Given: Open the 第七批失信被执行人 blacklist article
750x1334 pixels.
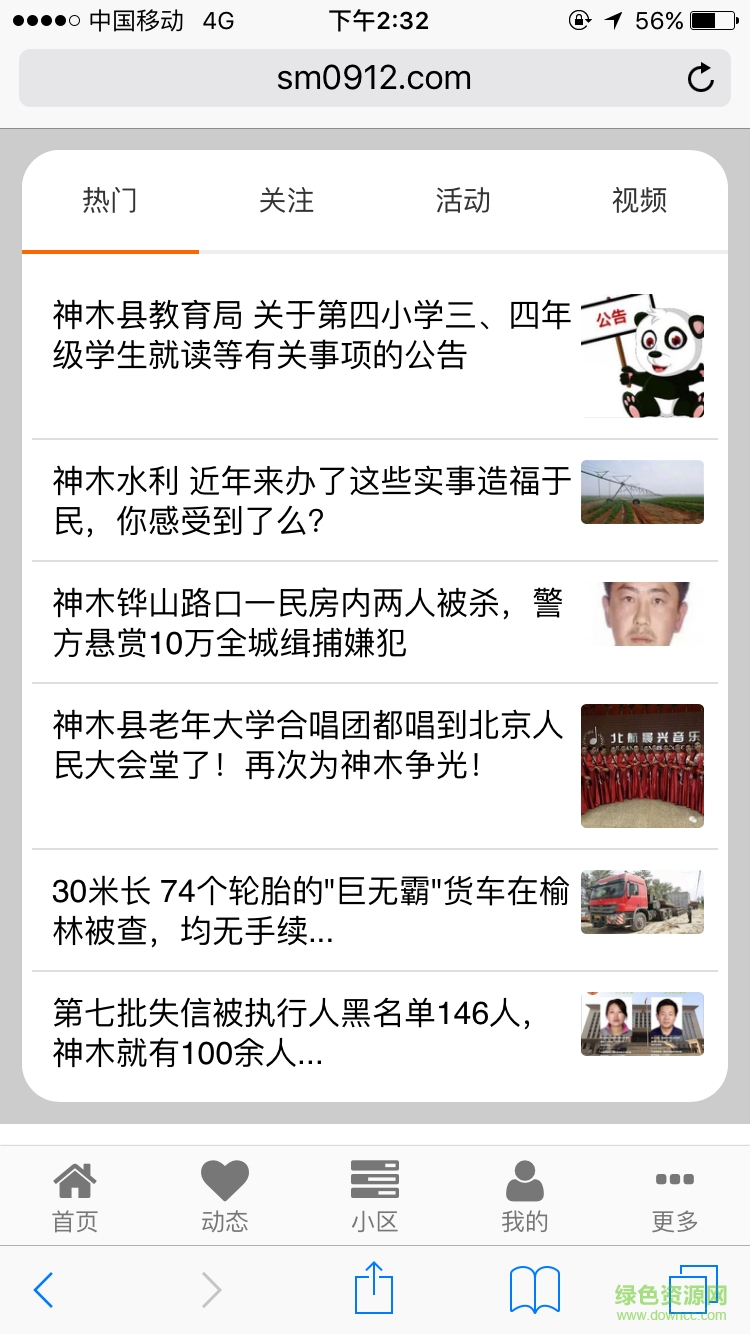Looking at the screenshot, I should coord(312,1033).
